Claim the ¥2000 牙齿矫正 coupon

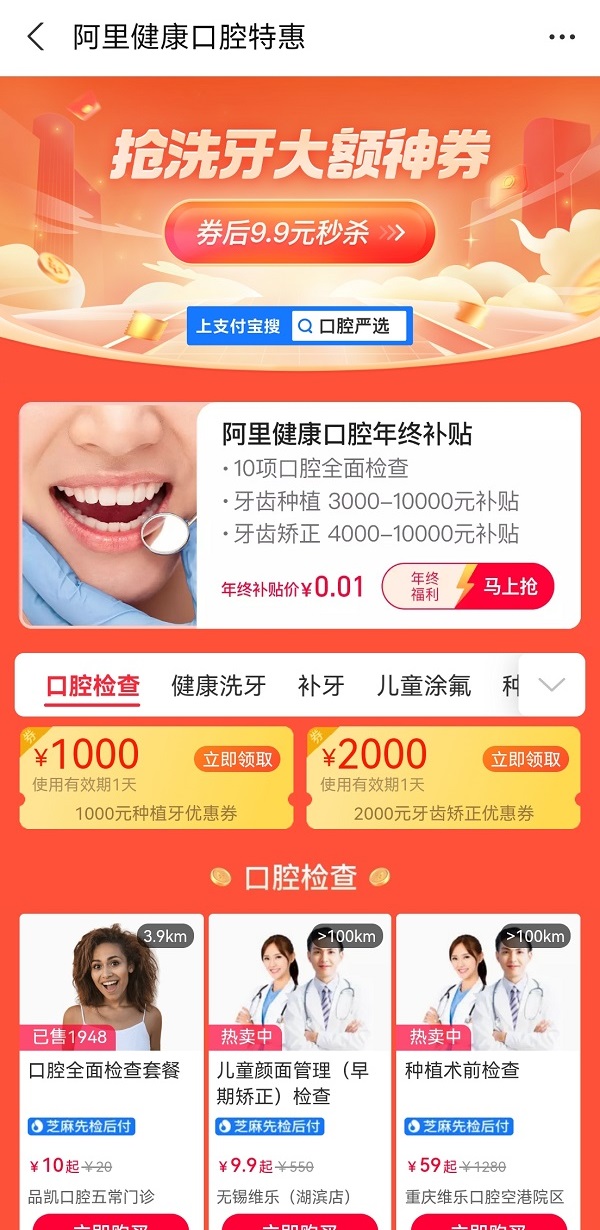528,760
